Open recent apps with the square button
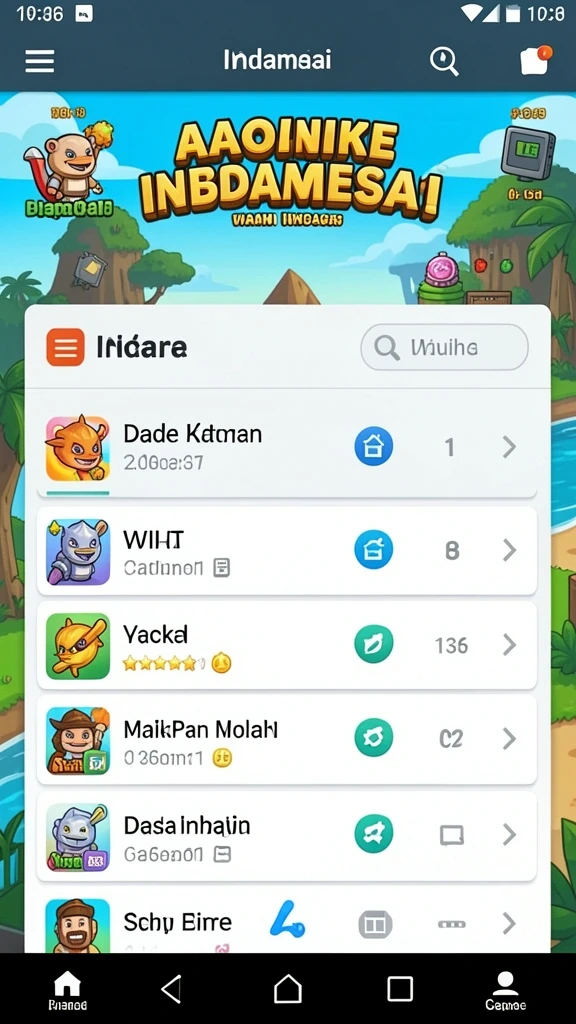The width and height of the screenshot is (576, 1024). point(400,989)
